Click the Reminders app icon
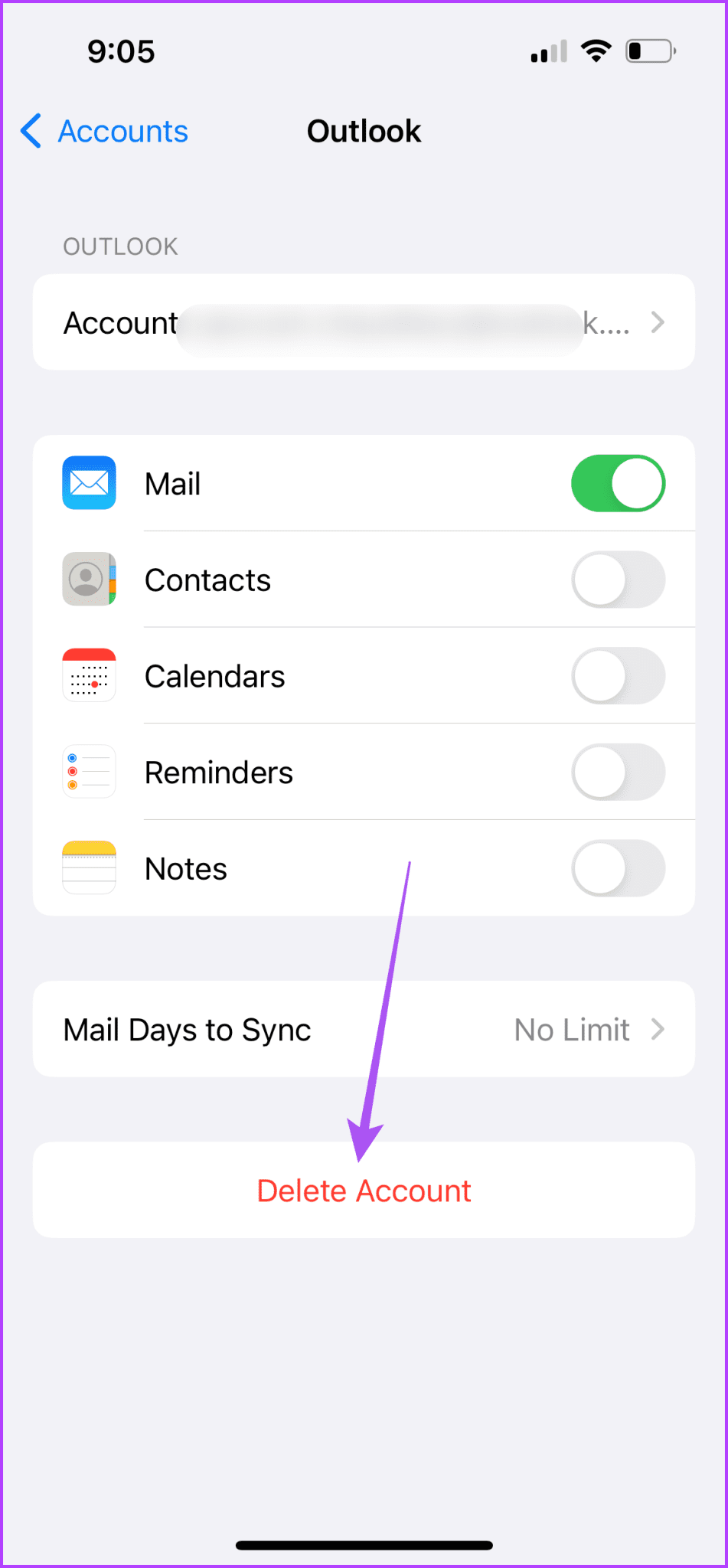The width and height of the screenshot is (728, 1568). (88, 772)
